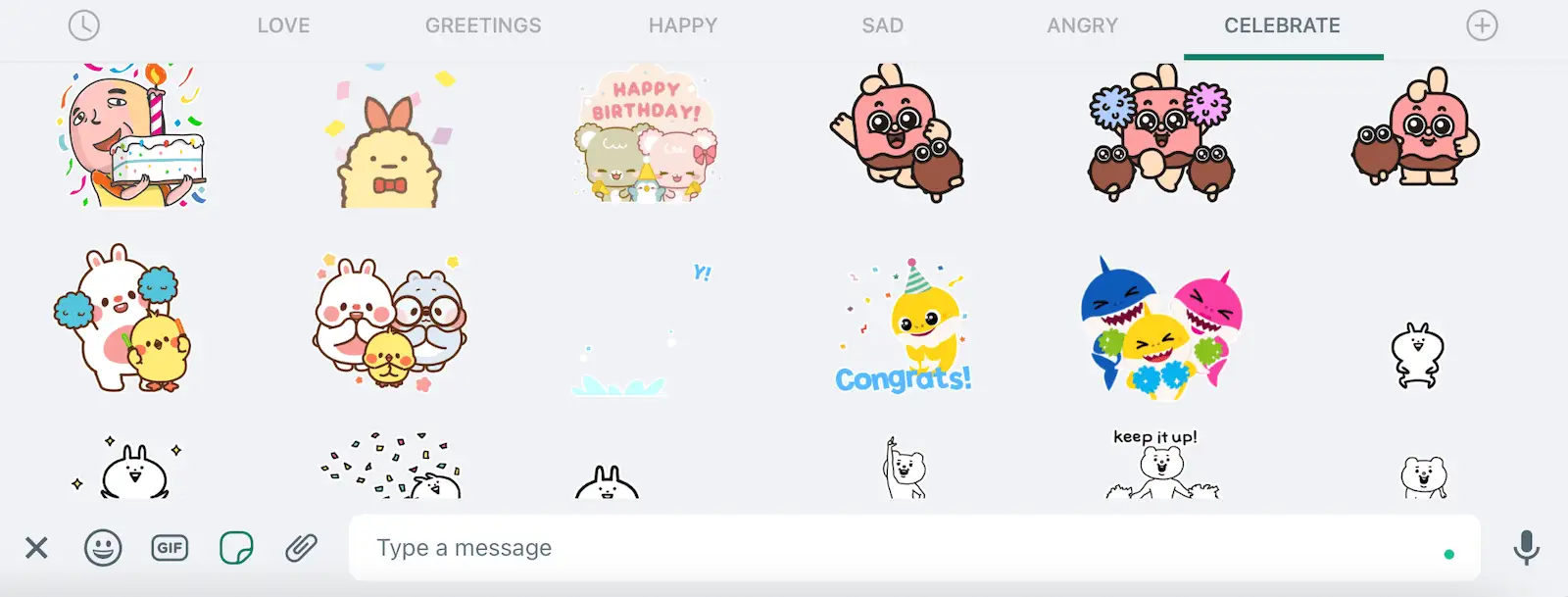Screen dimensions: 1568x597
Task: Open the emoji picker
Action: 103,547
